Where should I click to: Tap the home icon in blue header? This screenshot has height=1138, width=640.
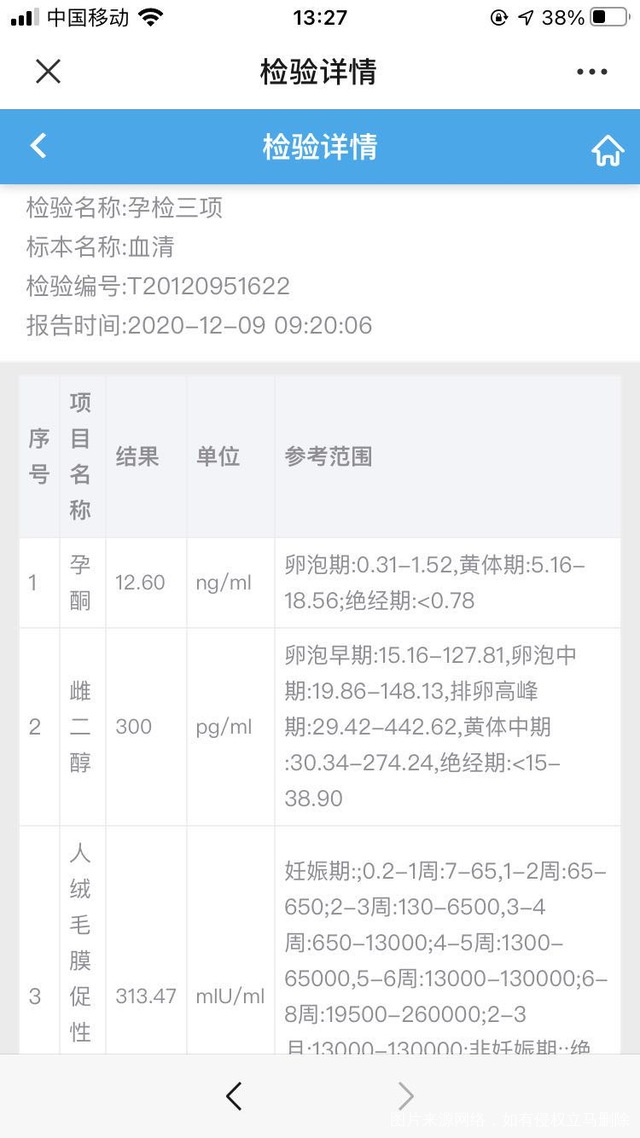click(x=607, y=150)
